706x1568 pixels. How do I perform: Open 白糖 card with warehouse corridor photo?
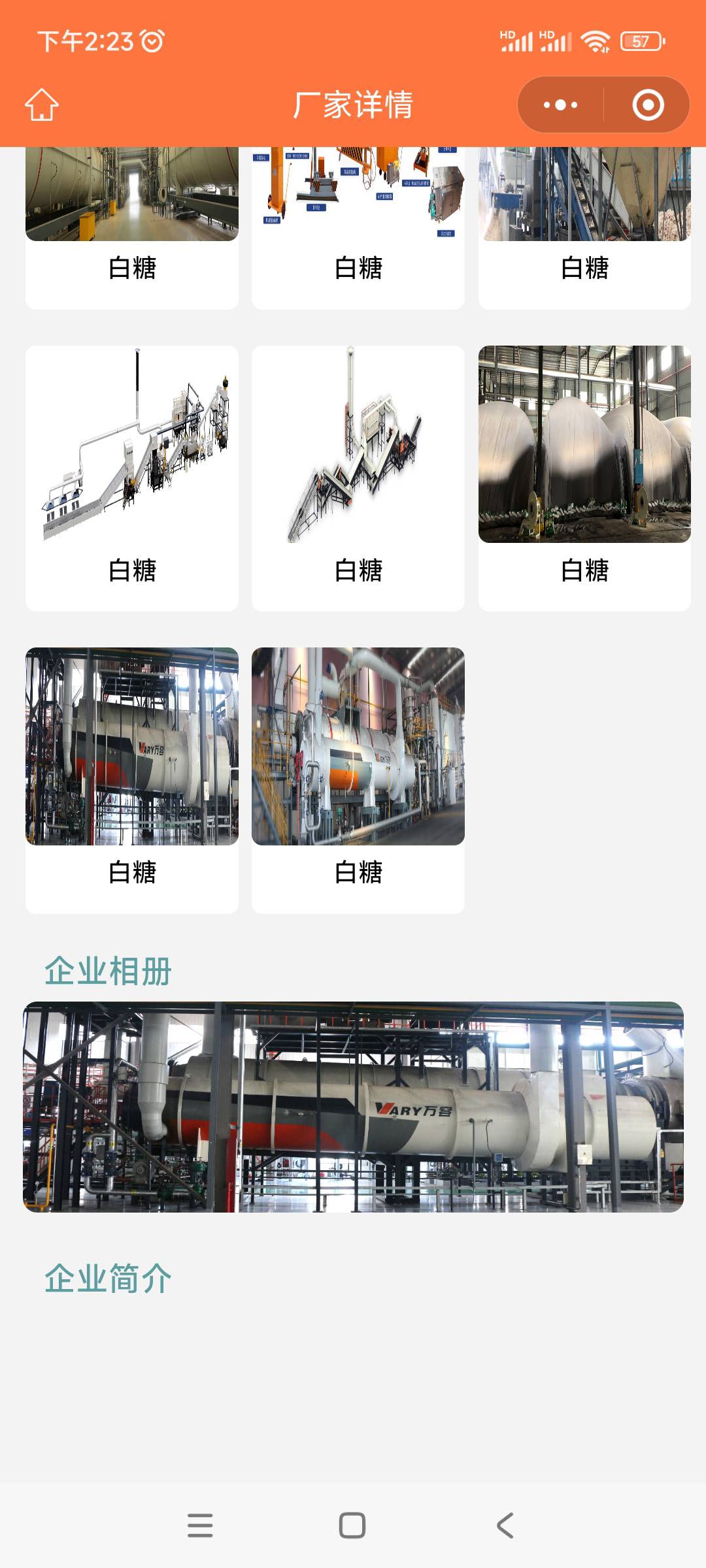tap(131, 225)
